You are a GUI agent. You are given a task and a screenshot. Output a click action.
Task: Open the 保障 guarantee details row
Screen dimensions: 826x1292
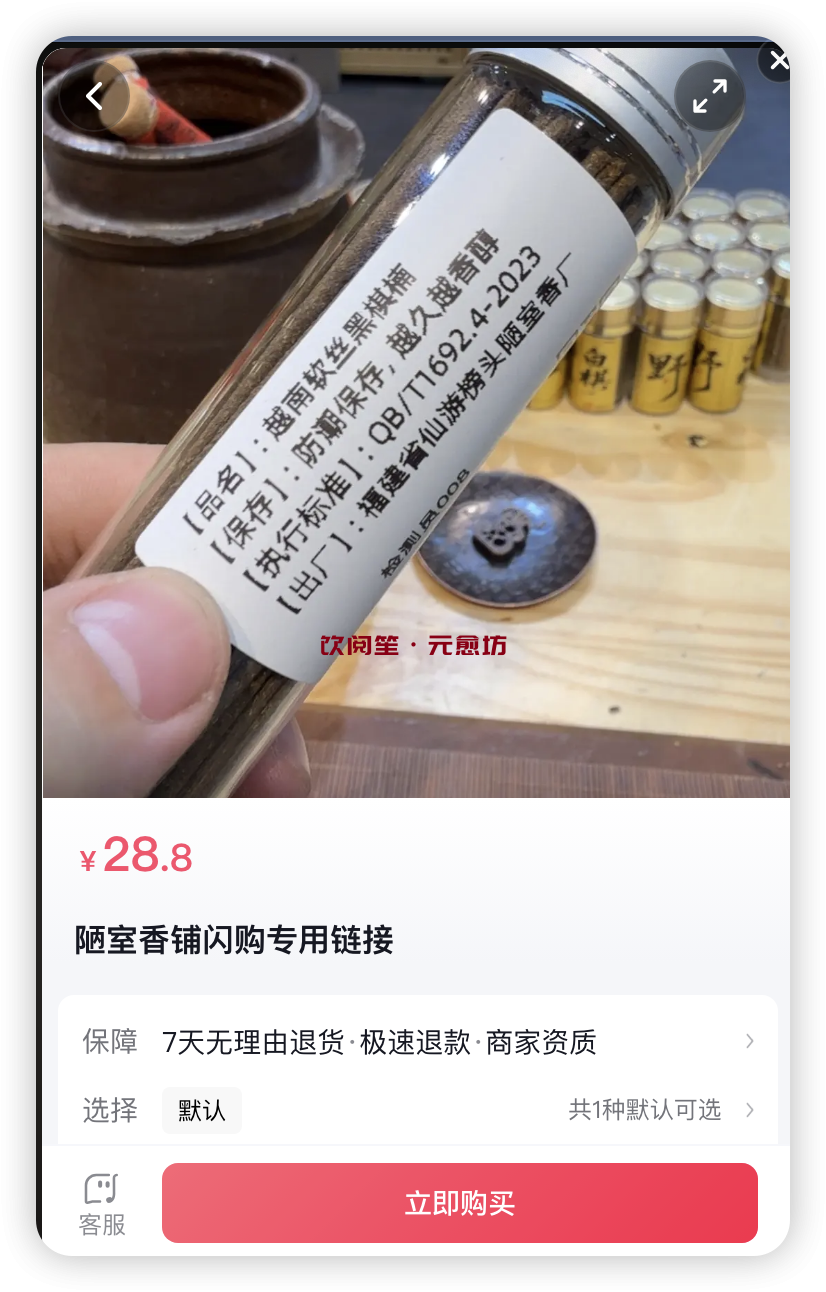point(417,1042)
